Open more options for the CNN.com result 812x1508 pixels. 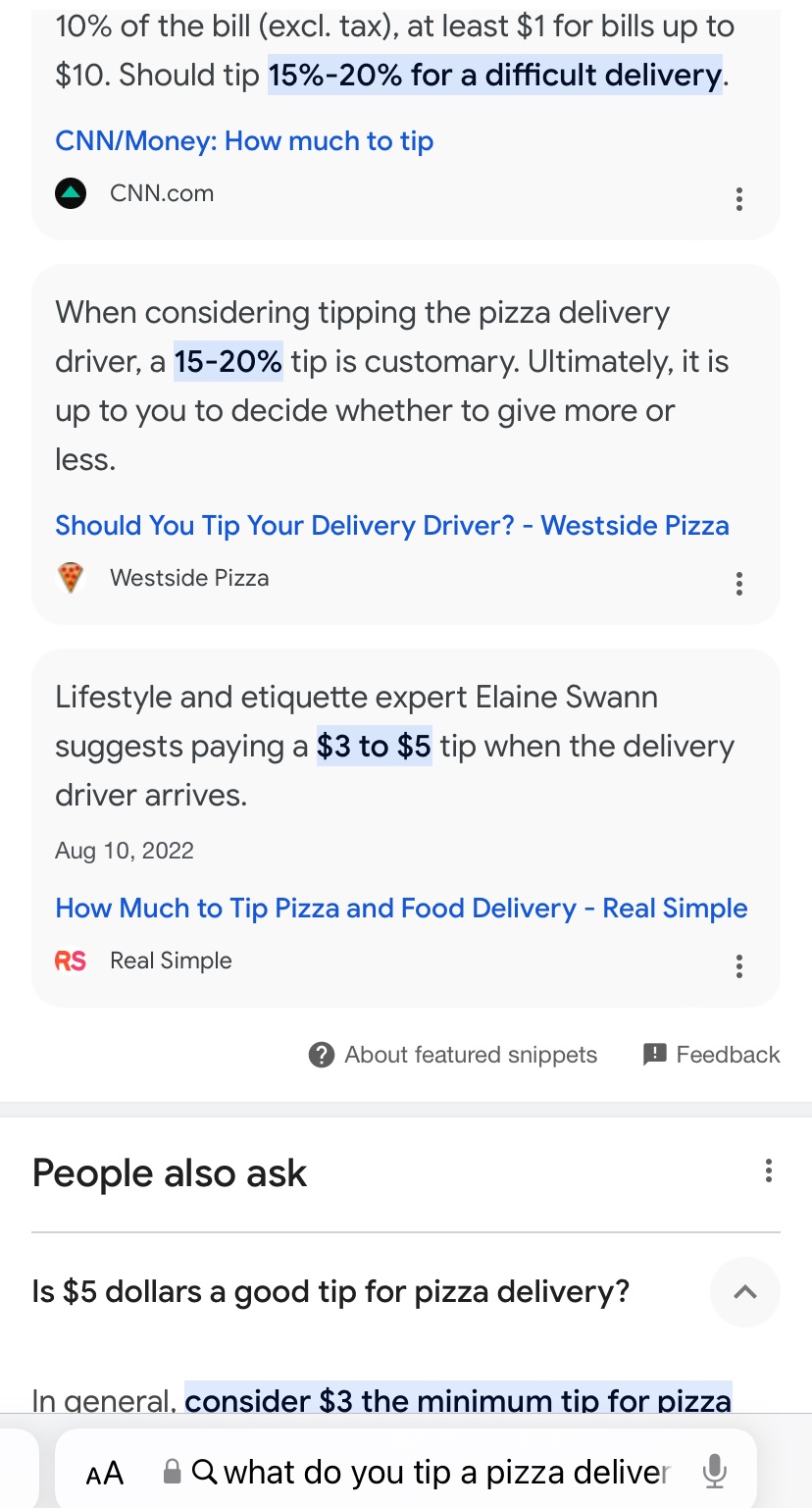coord(739,199)
